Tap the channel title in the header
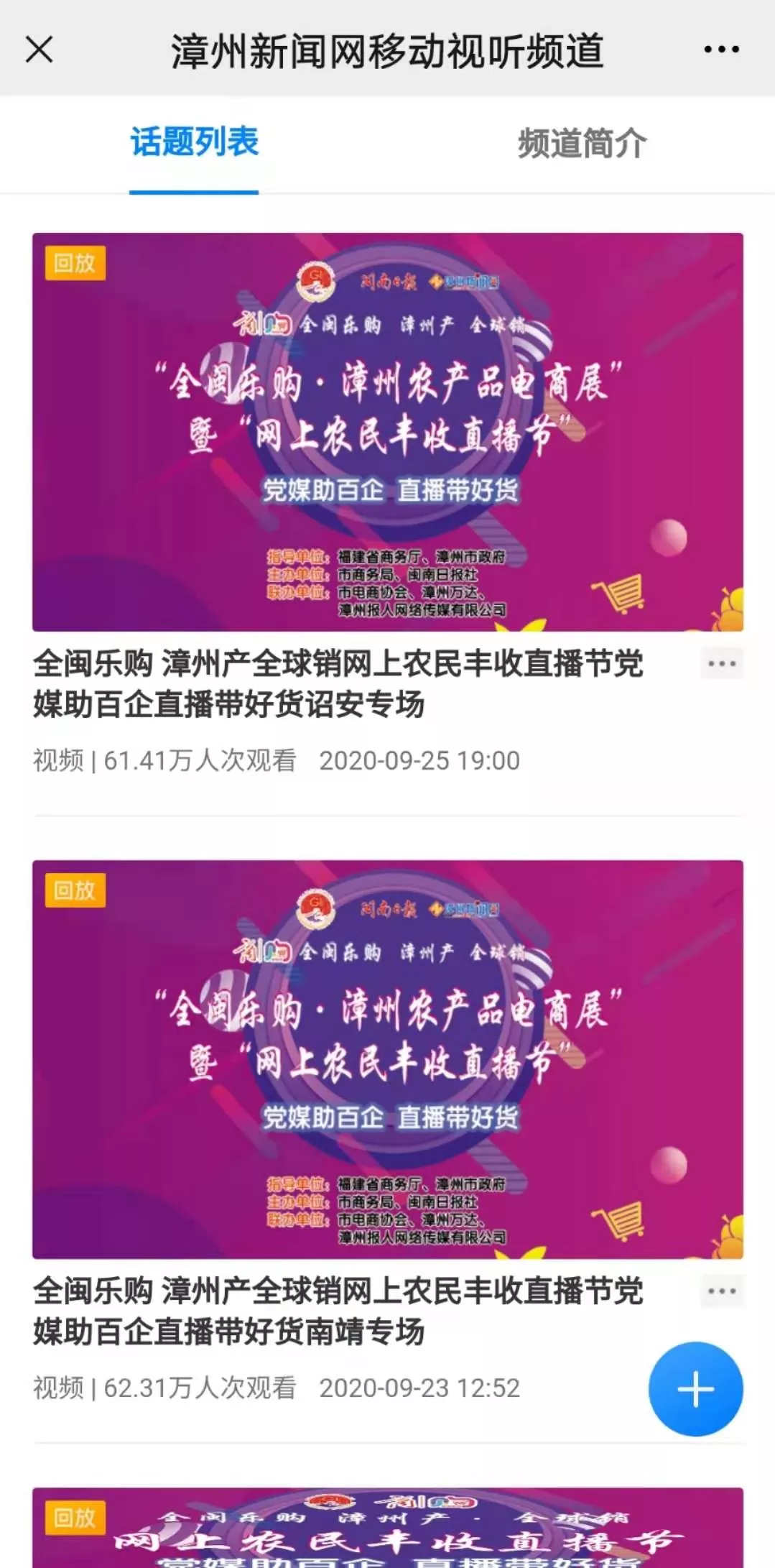Image resolution: width=775 pixels, height=1568 pixels. (x=388, y=50)
